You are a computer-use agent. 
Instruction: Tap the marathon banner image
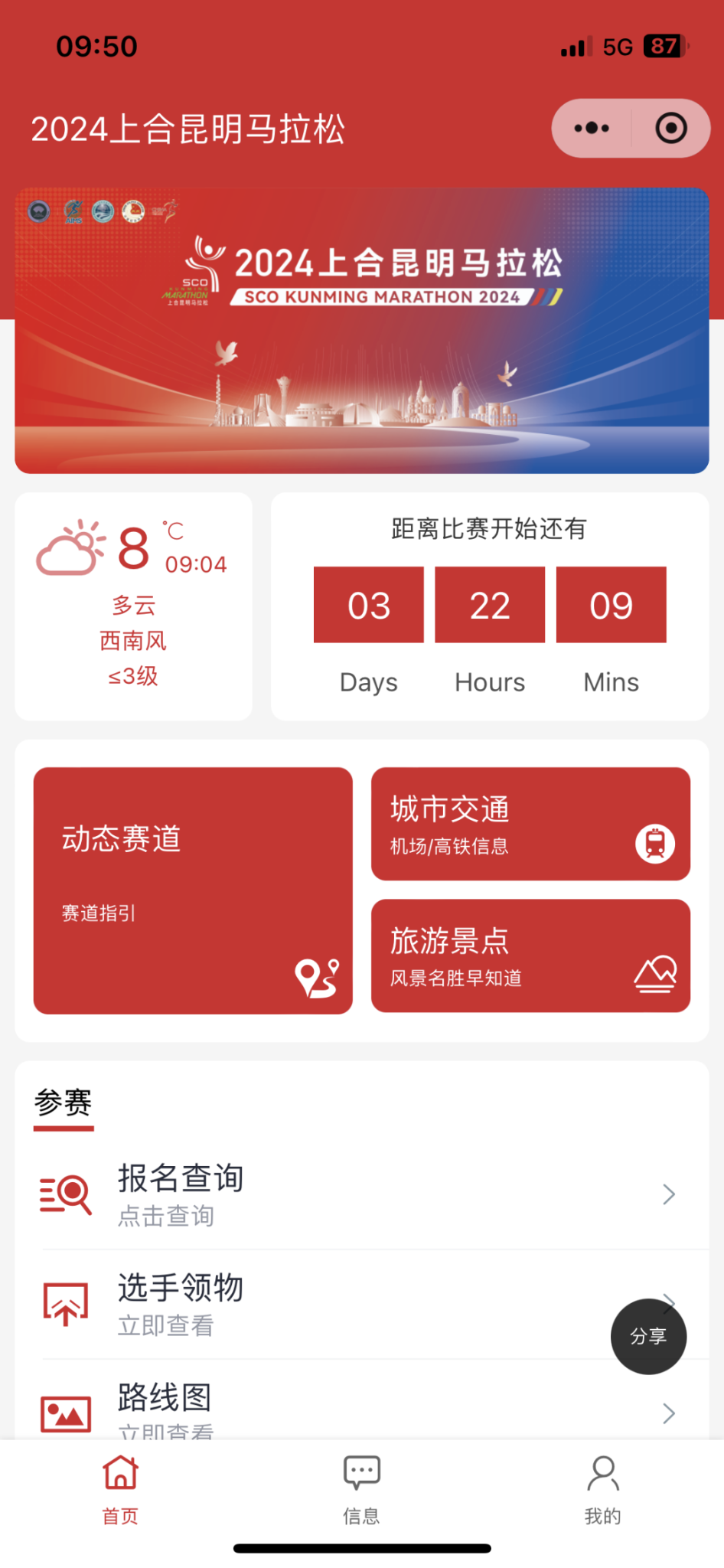pos(362,329)
